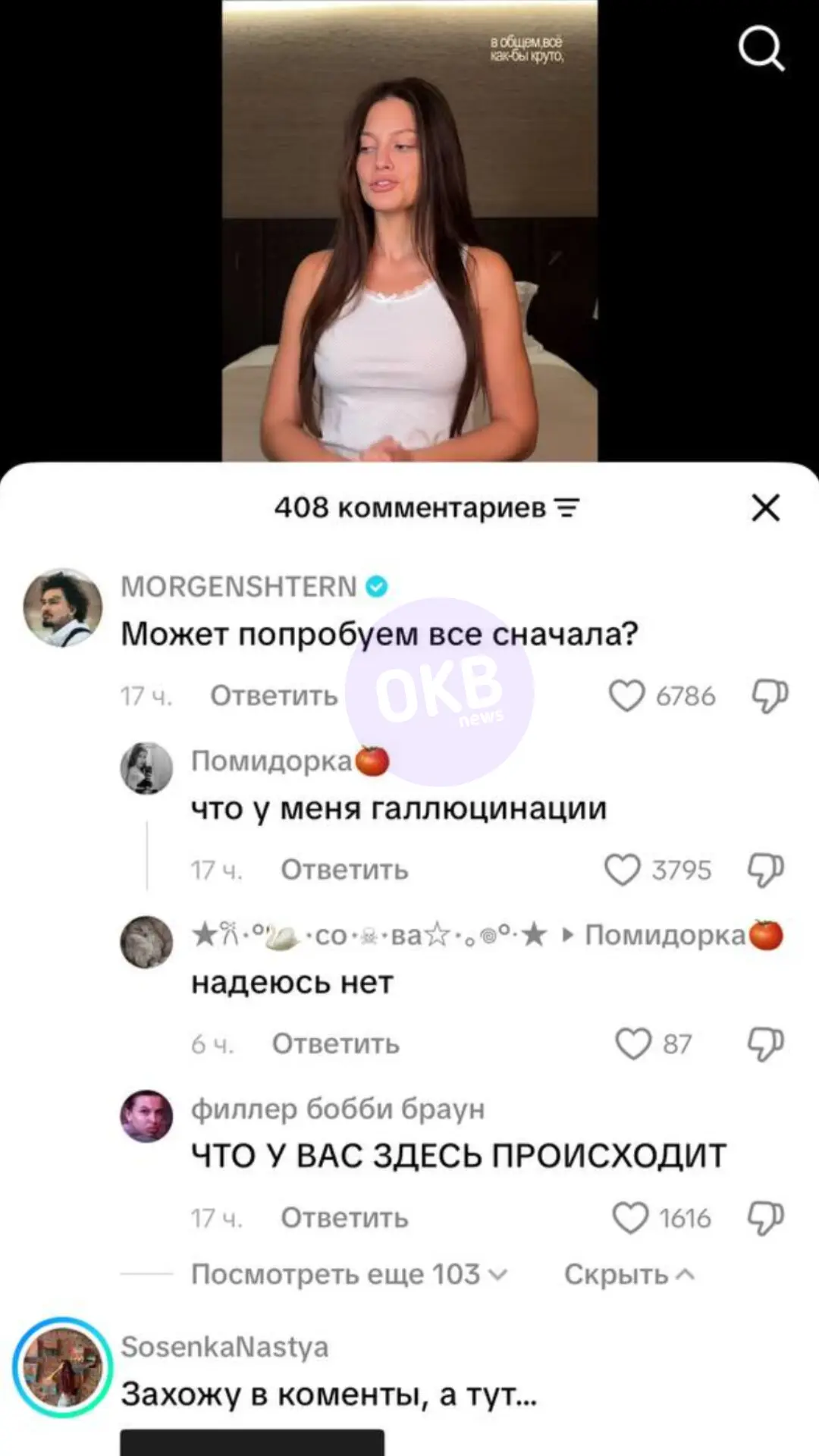
Task: Expand 103 more replies
Action: (350, 1275)
